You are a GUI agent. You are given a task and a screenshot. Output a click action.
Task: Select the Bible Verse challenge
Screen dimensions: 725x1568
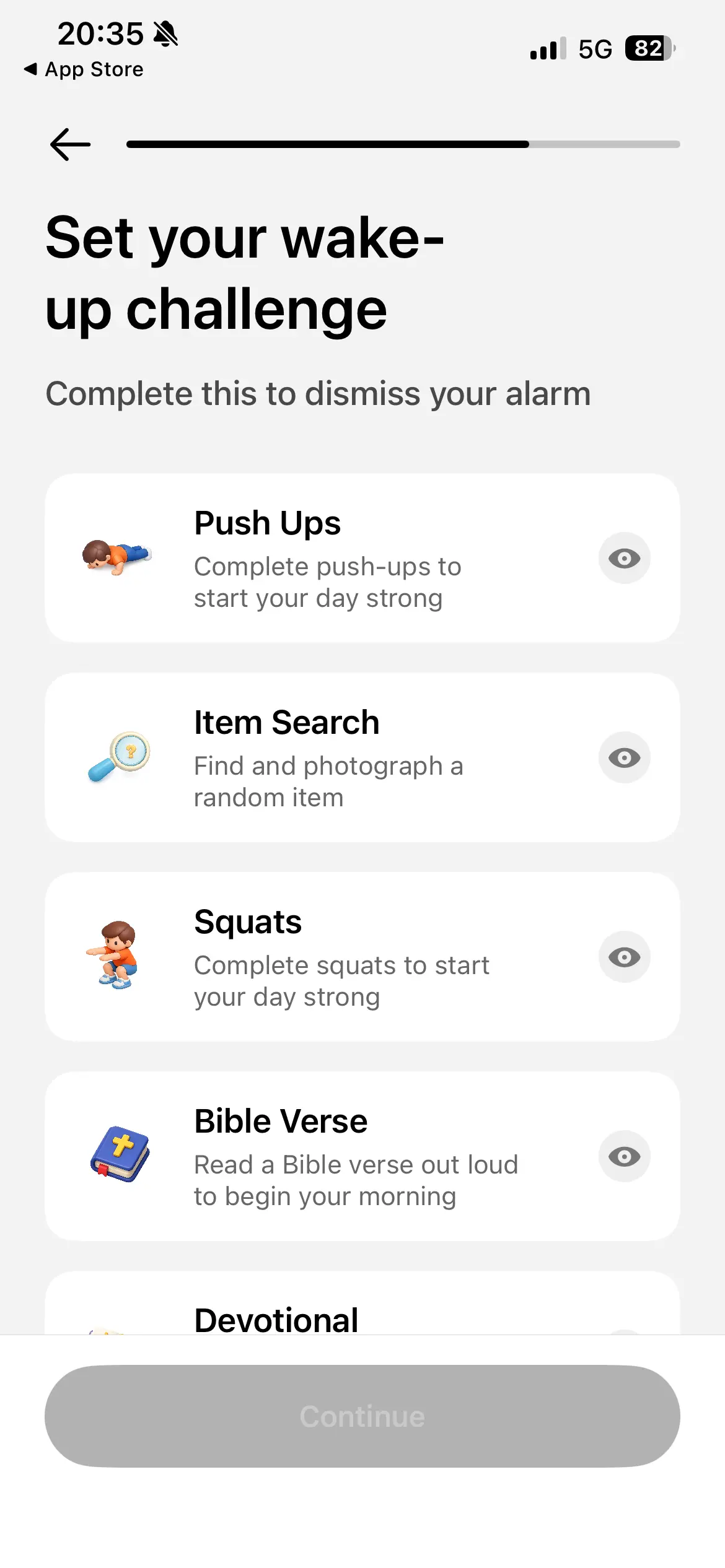(362, 1156)
